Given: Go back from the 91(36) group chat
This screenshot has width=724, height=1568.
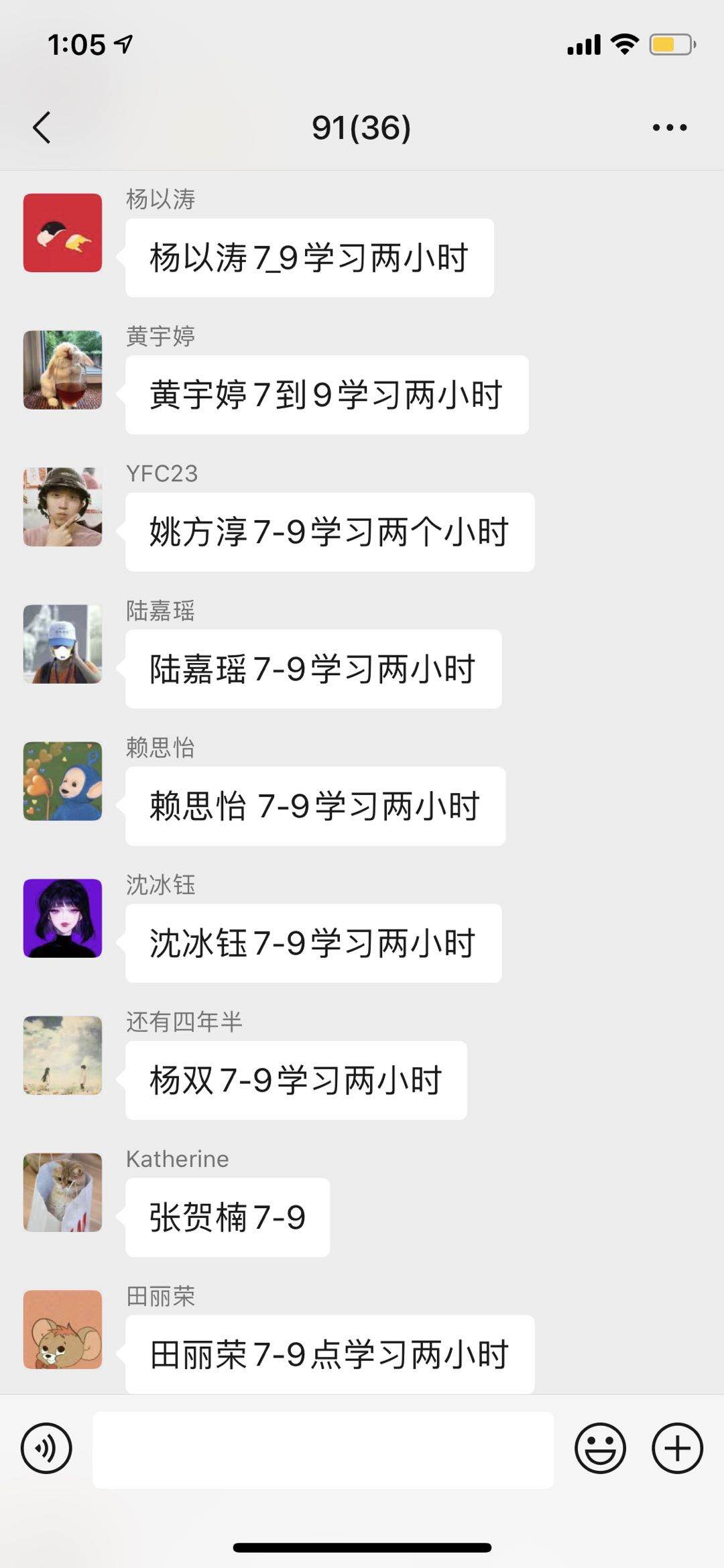Looking at the screenshot, I should click(x=42, y=127).
